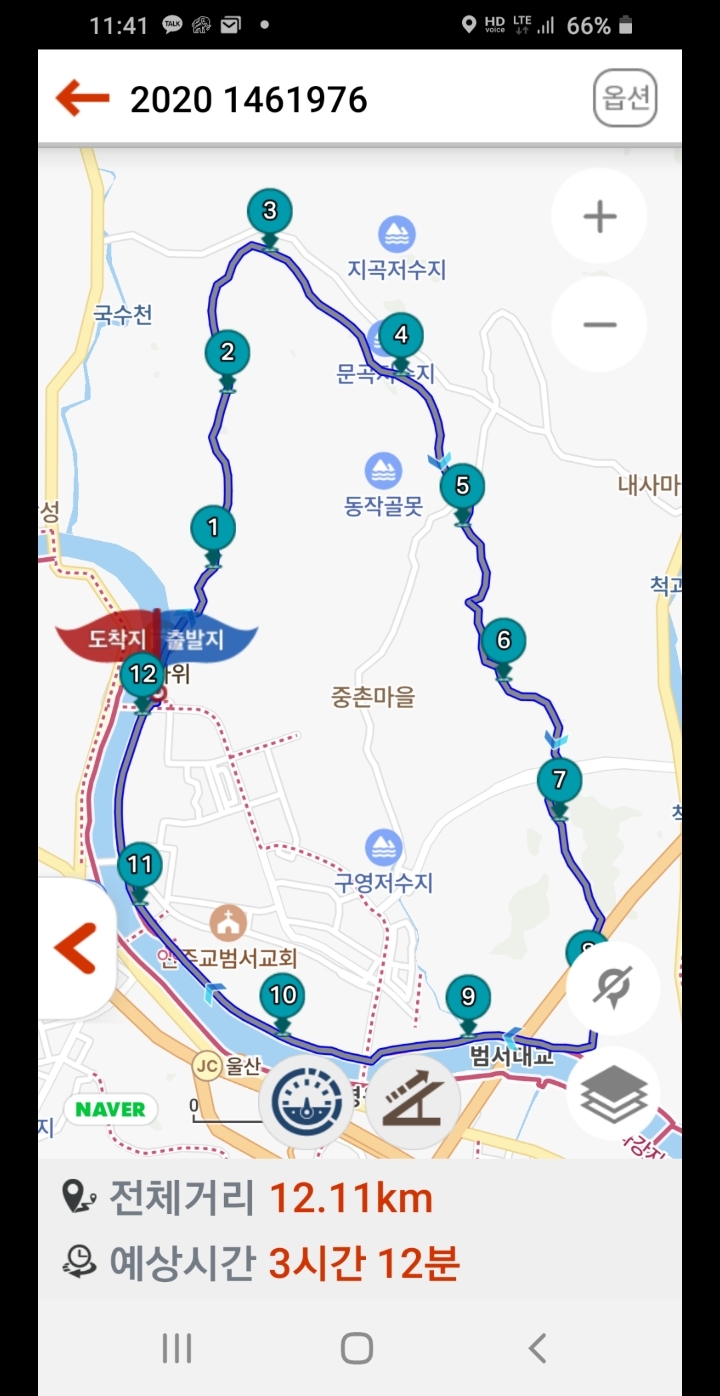Open the 옵션 options button
This screenshot has width=720, height=1396.
point(625,98)
